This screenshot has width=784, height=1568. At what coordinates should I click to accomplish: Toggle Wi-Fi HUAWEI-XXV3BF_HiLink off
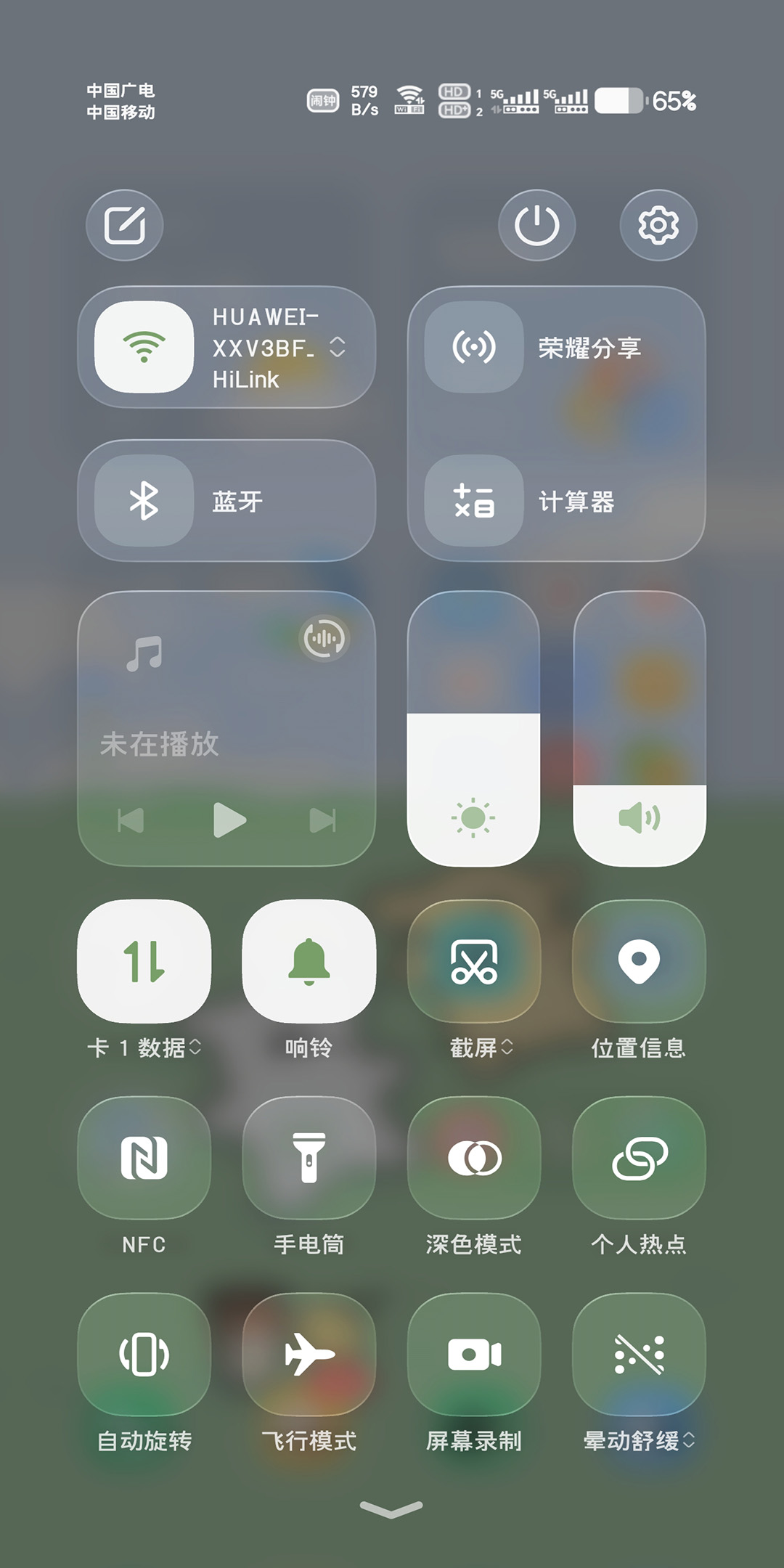[x=144, y=348]
